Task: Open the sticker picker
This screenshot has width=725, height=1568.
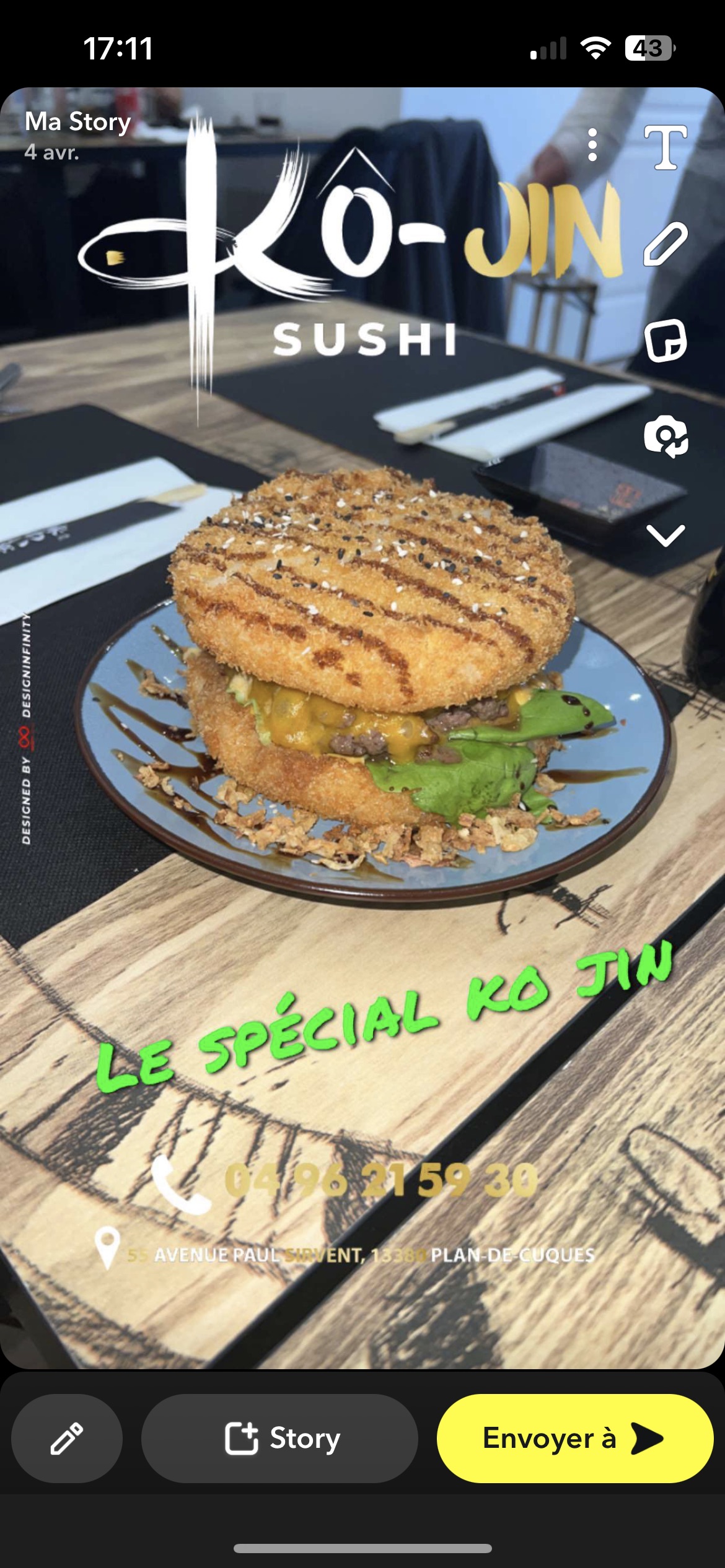Action: coord(666,341)
